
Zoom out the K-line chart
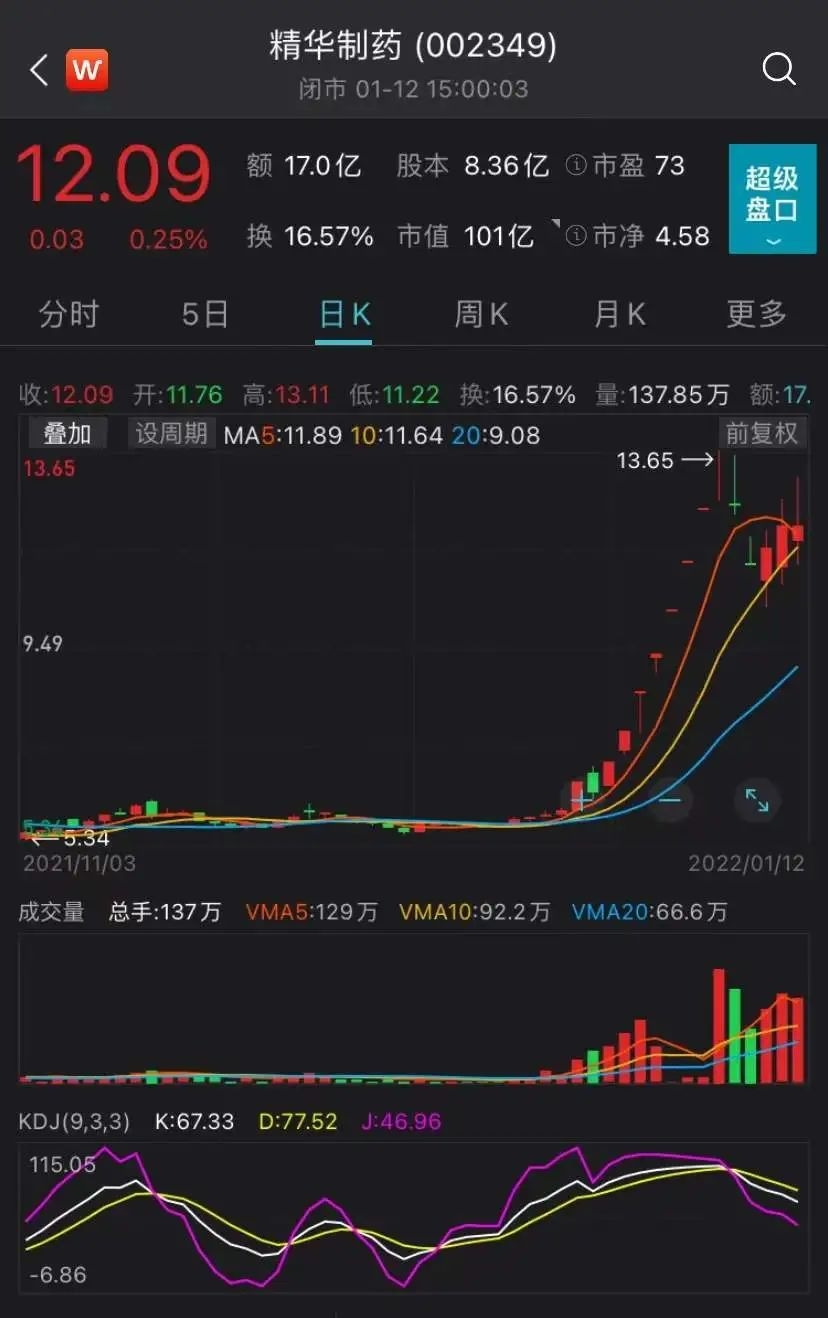668,800
